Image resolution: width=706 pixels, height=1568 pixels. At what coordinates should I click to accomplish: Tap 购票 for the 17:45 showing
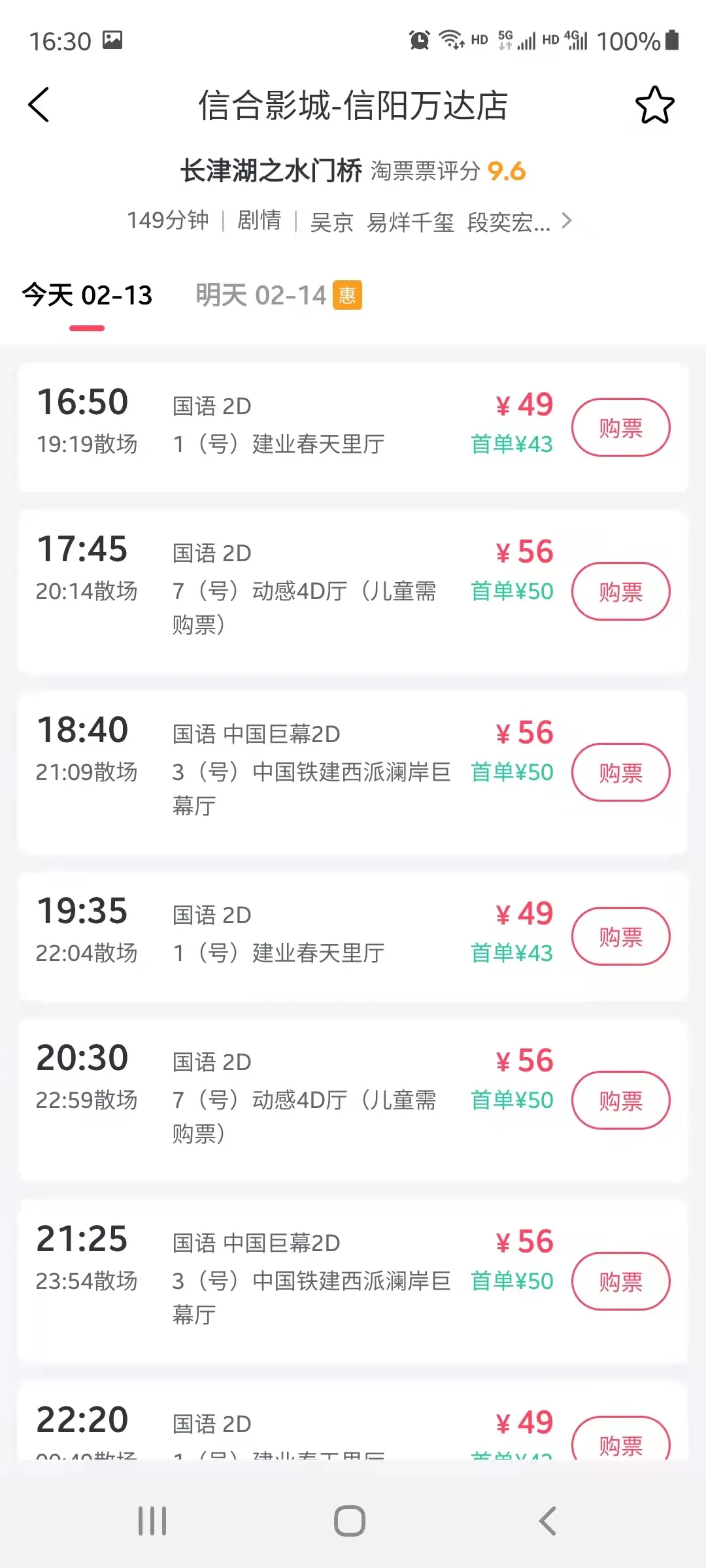(621, 591)
